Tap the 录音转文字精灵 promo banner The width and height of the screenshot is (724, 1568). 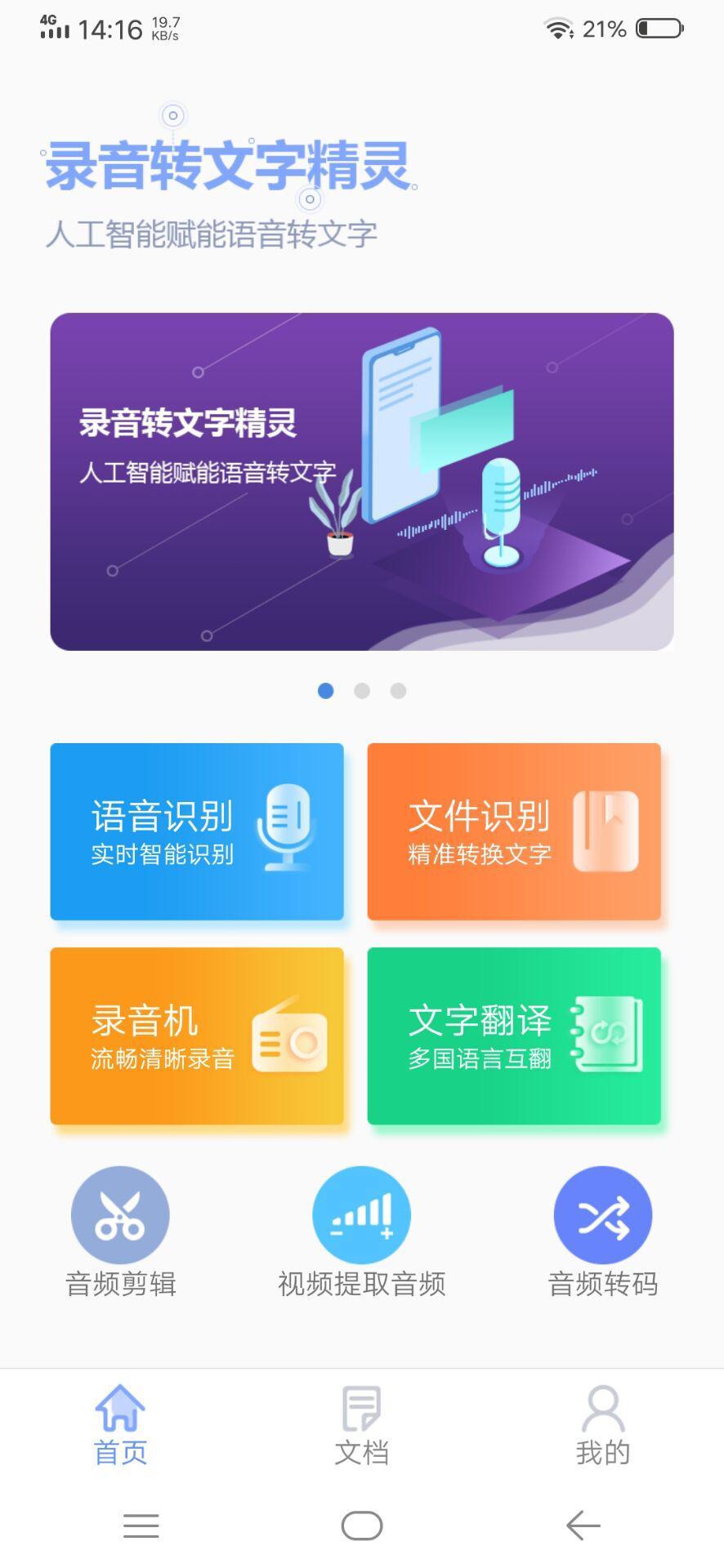point(362,482)
